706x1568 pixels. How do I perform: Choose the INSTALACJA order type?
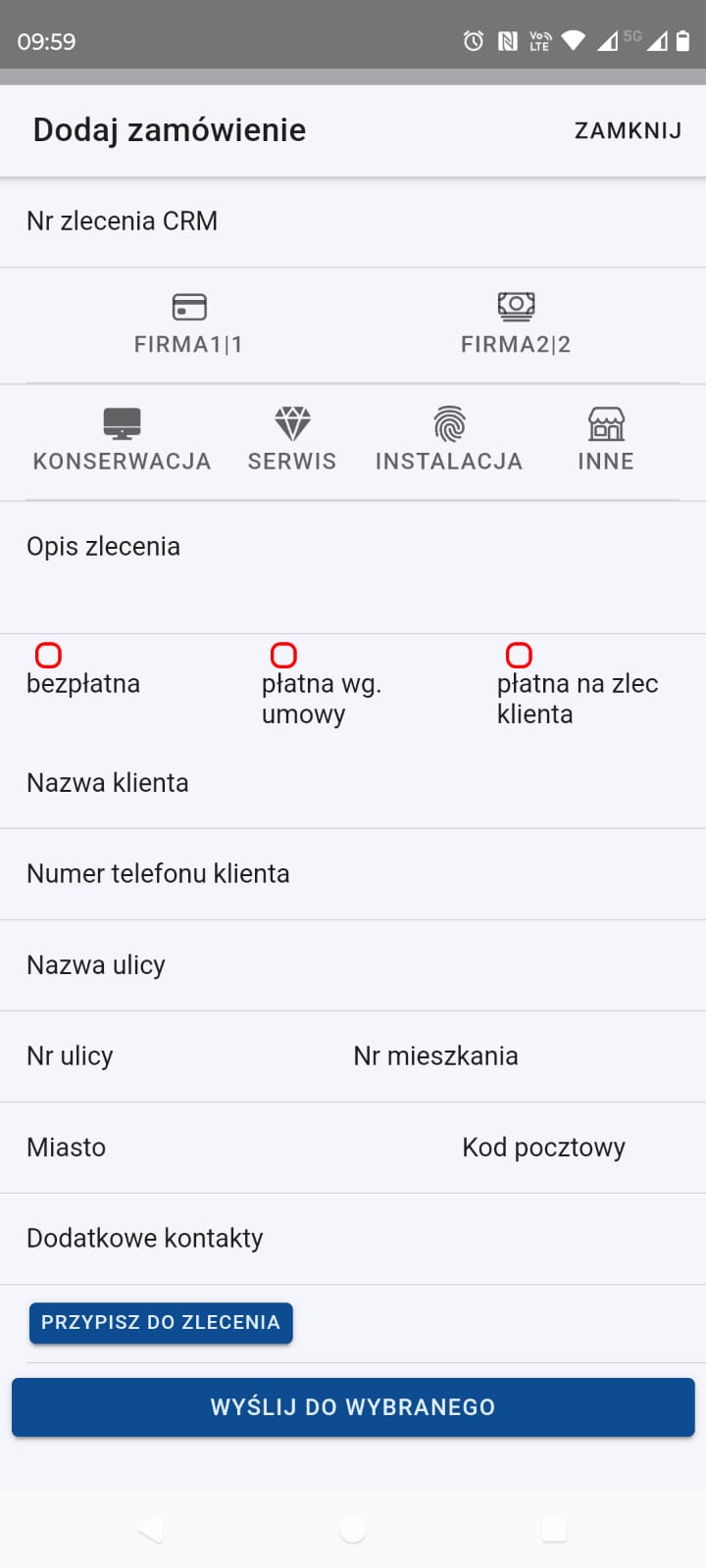pos(449,441)
